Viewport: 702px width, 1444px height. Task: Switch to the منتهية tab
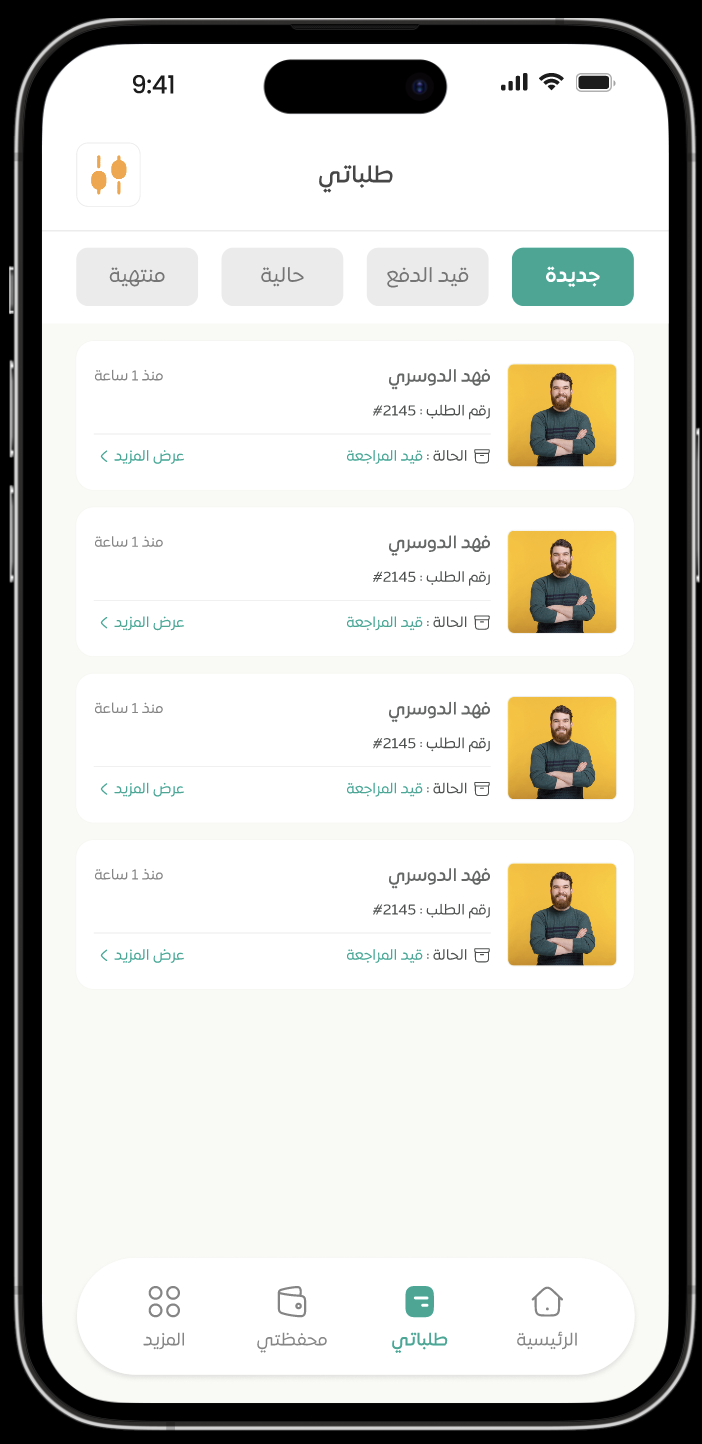137,276
